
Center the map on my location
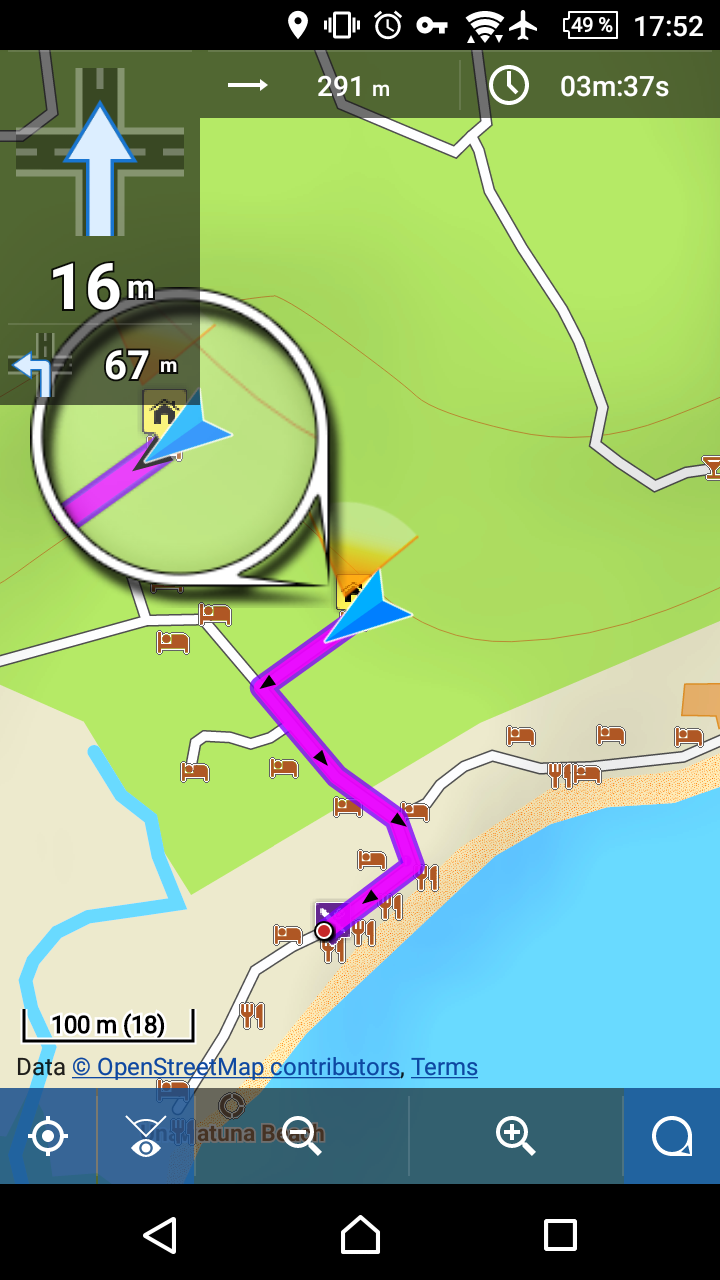[x=48, y=1136]
